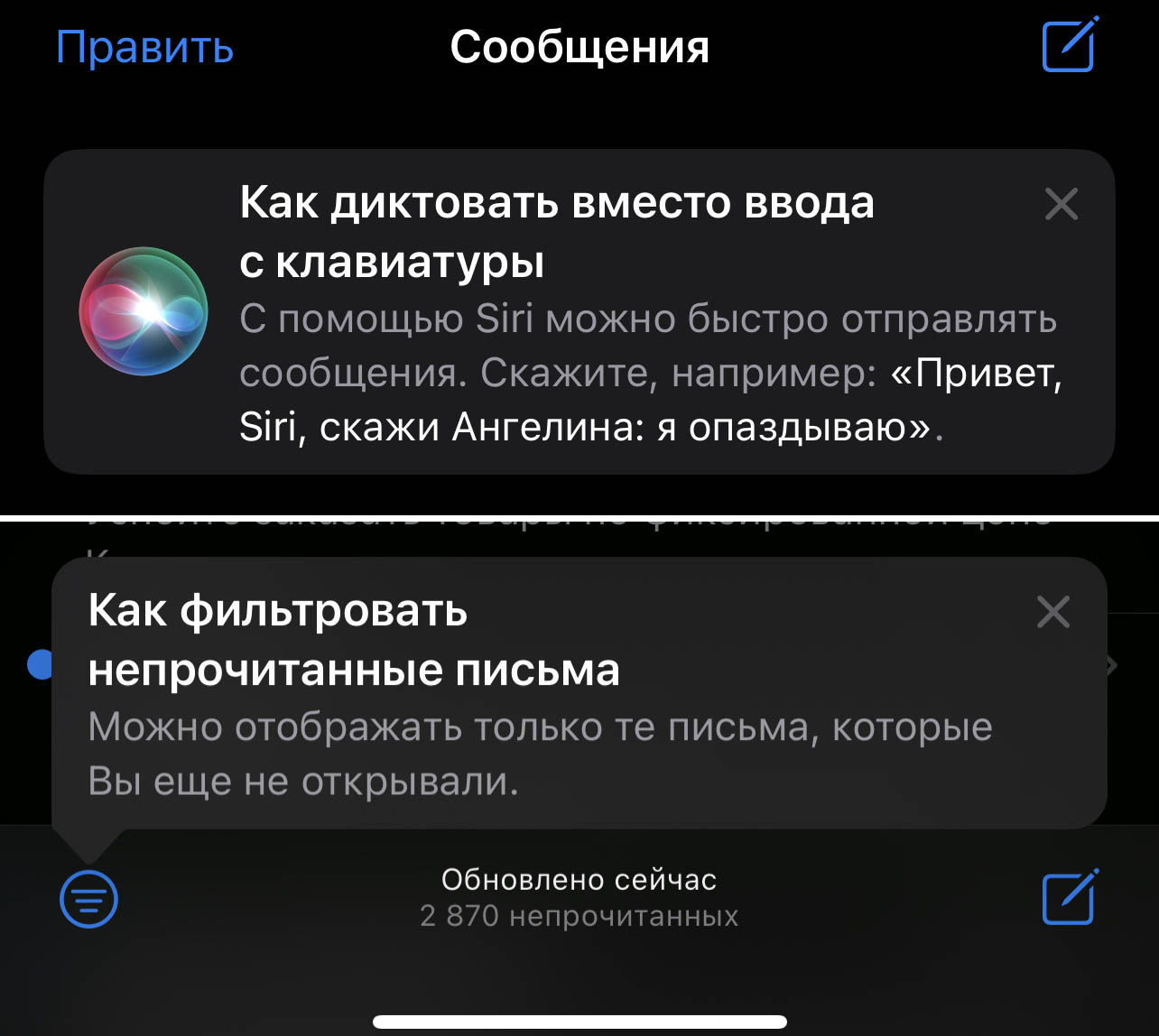Image resolution: width=1159 pixels, height=1036 pixels.
Task: Enable the unread mail filter icon
Action: point(88,899)
